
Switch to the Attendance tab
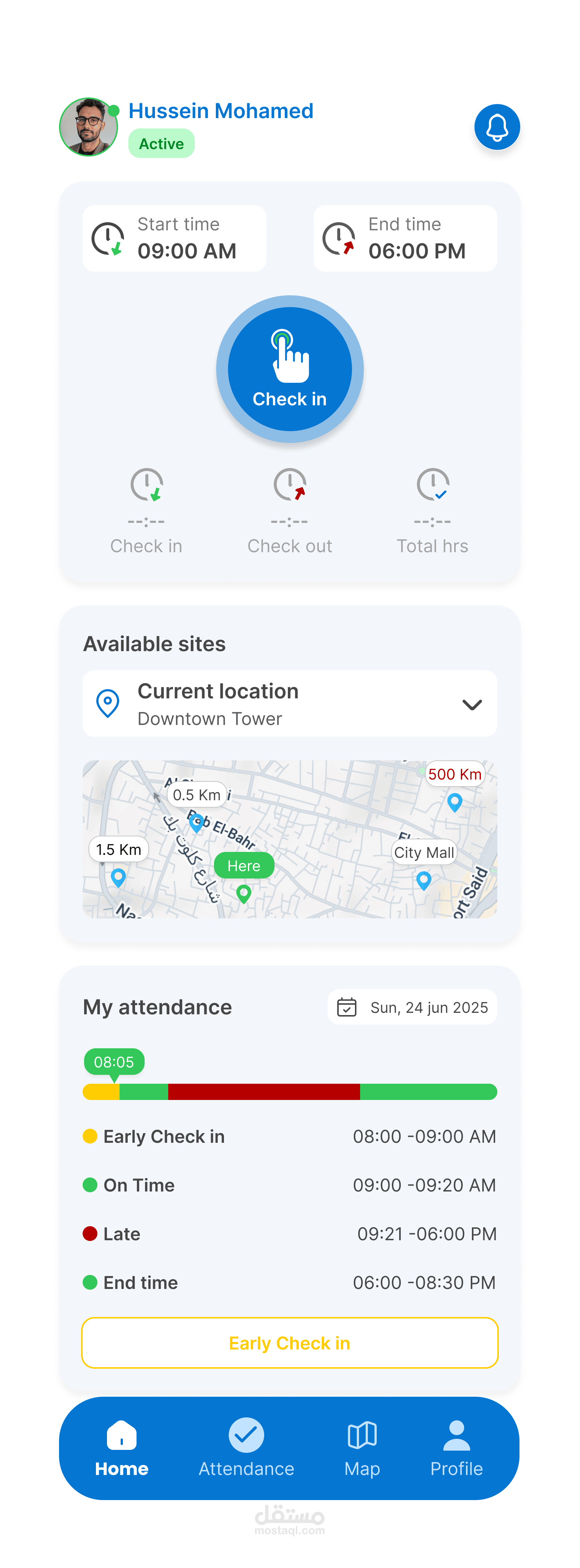click(x=246, y=1449)
